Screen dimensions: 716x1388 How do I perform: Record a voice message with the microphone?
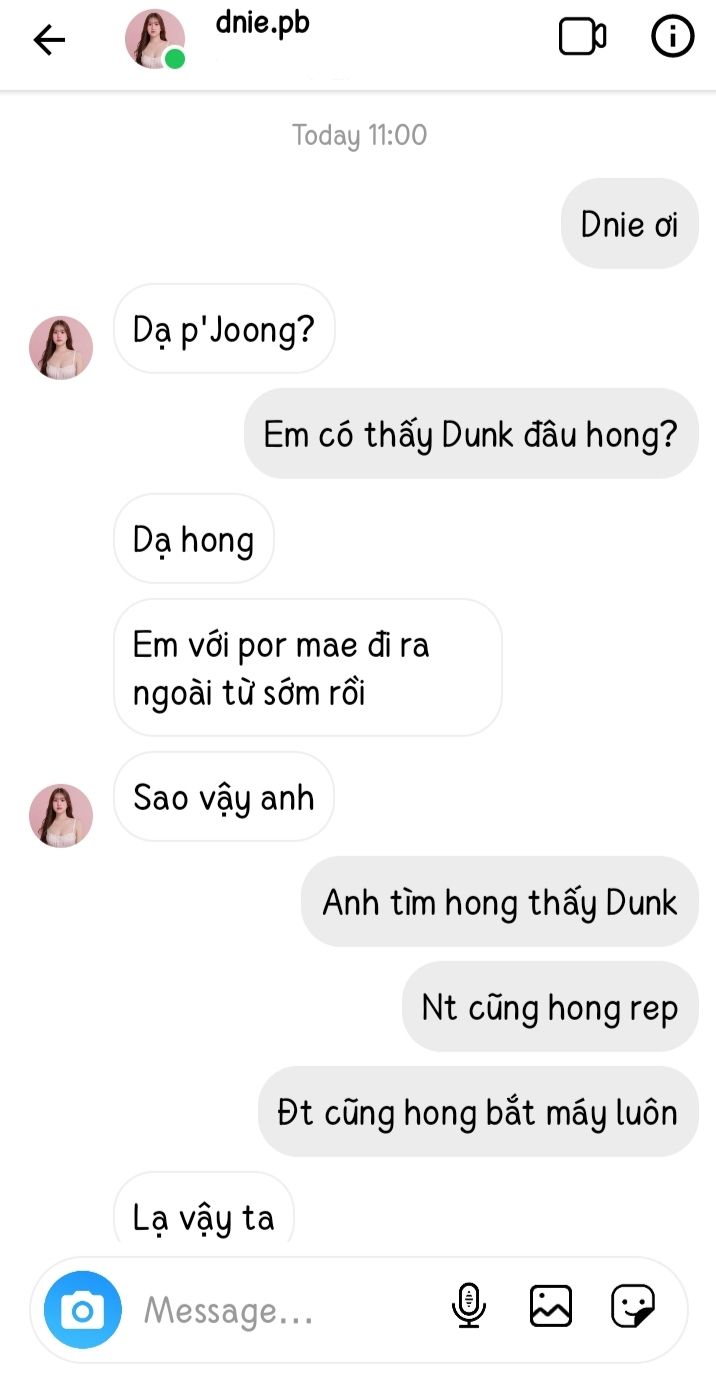(468, 1306)
